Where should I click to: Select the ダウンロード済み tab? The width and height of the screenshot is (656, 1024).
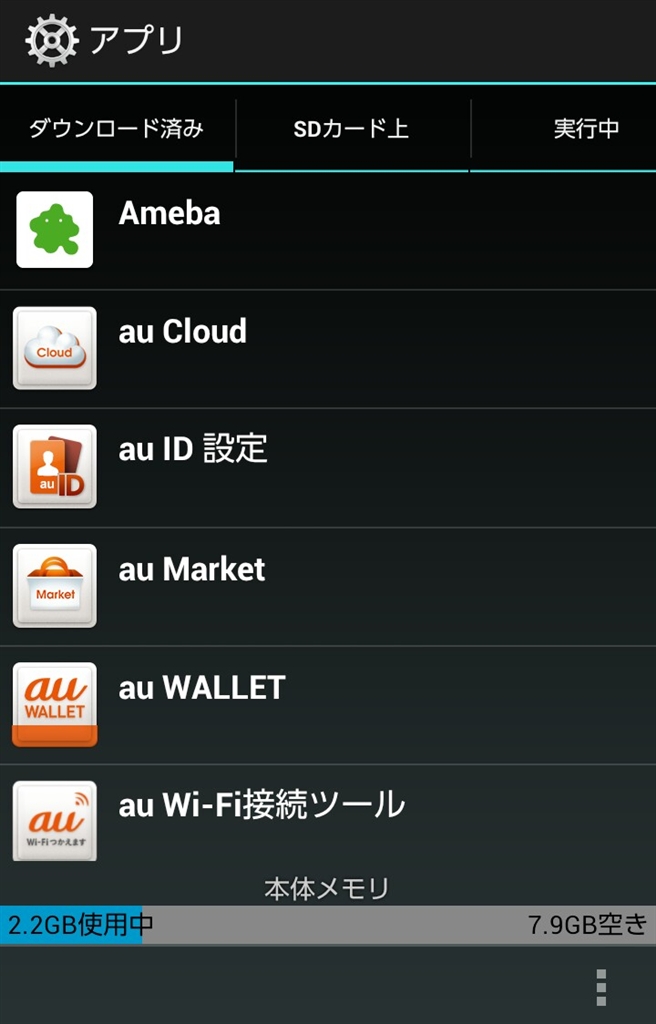click(116, 129)
